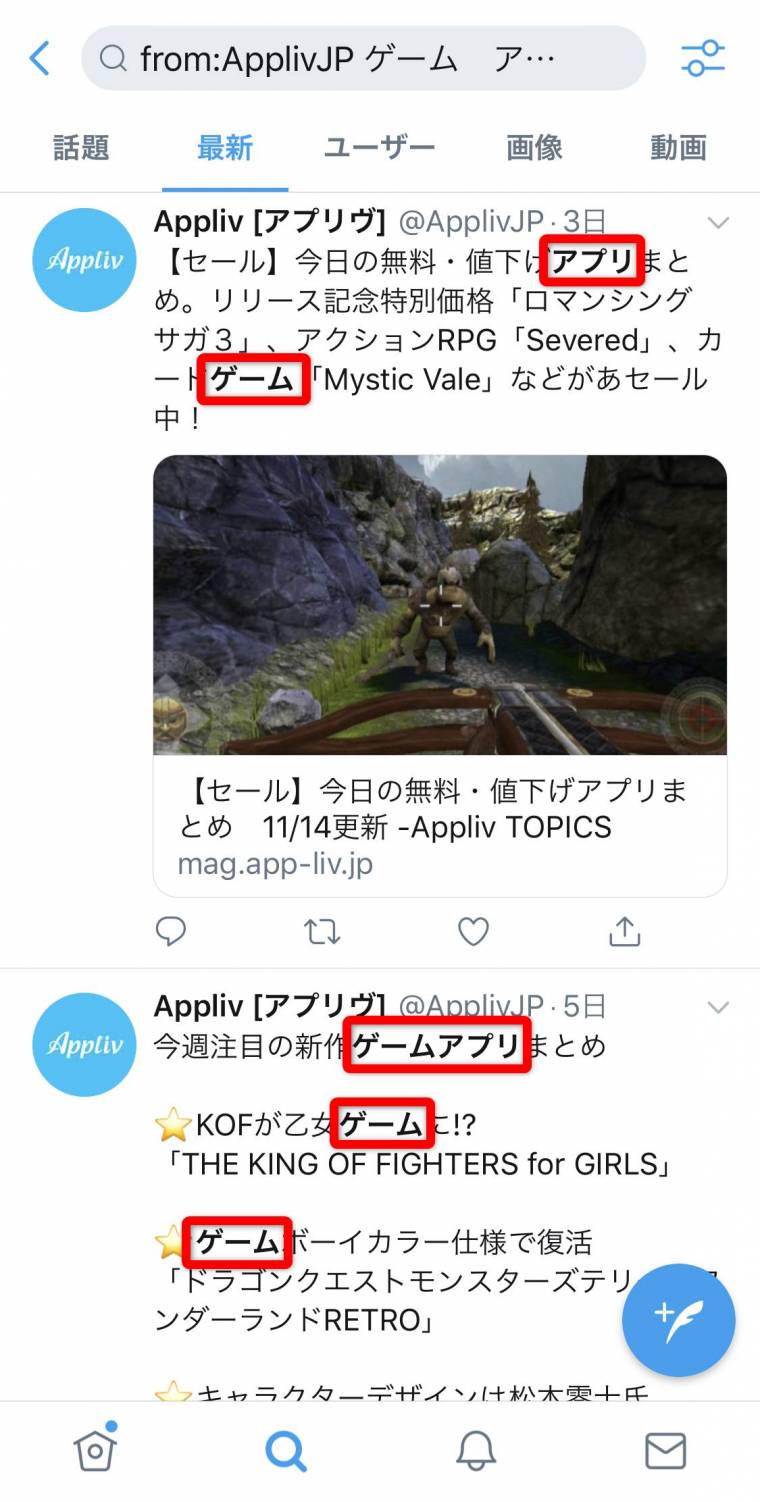Expand the chevron menu on the 3日 tweet
Viewport: 760px width, 1502px height.
point(718,222)
